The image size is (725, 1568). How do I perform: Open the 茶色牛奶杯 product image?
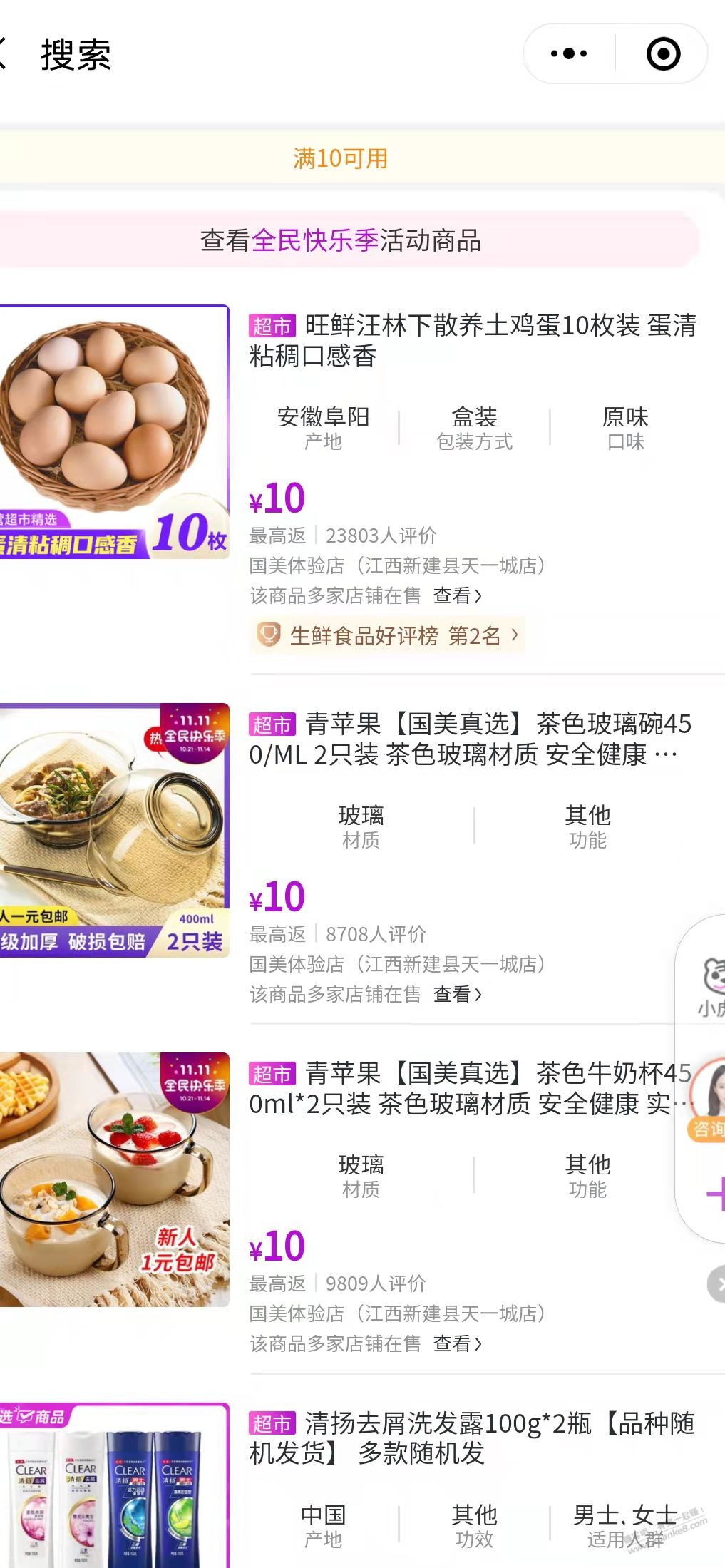coord(114,1179)
